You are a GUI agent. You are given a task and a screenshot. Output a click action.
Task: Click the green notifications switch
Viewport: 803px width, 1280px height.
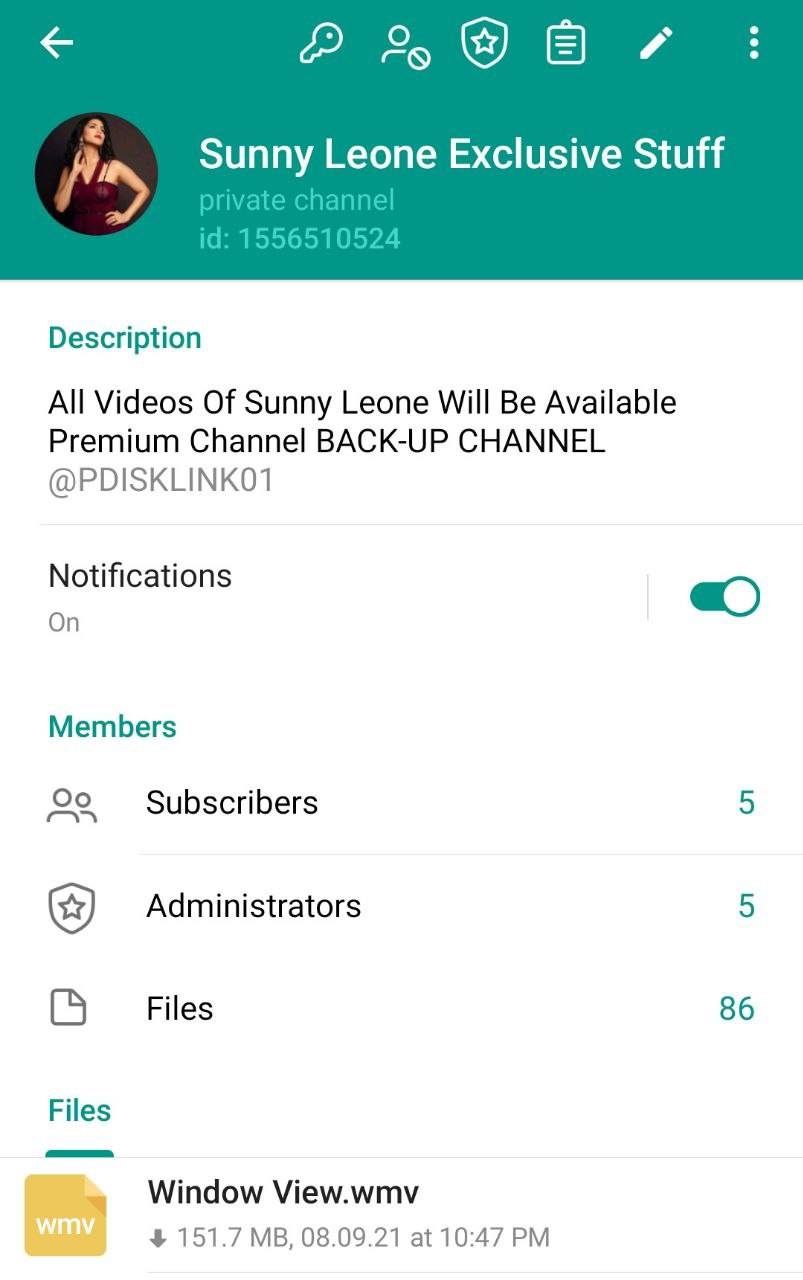coord(724,595)
